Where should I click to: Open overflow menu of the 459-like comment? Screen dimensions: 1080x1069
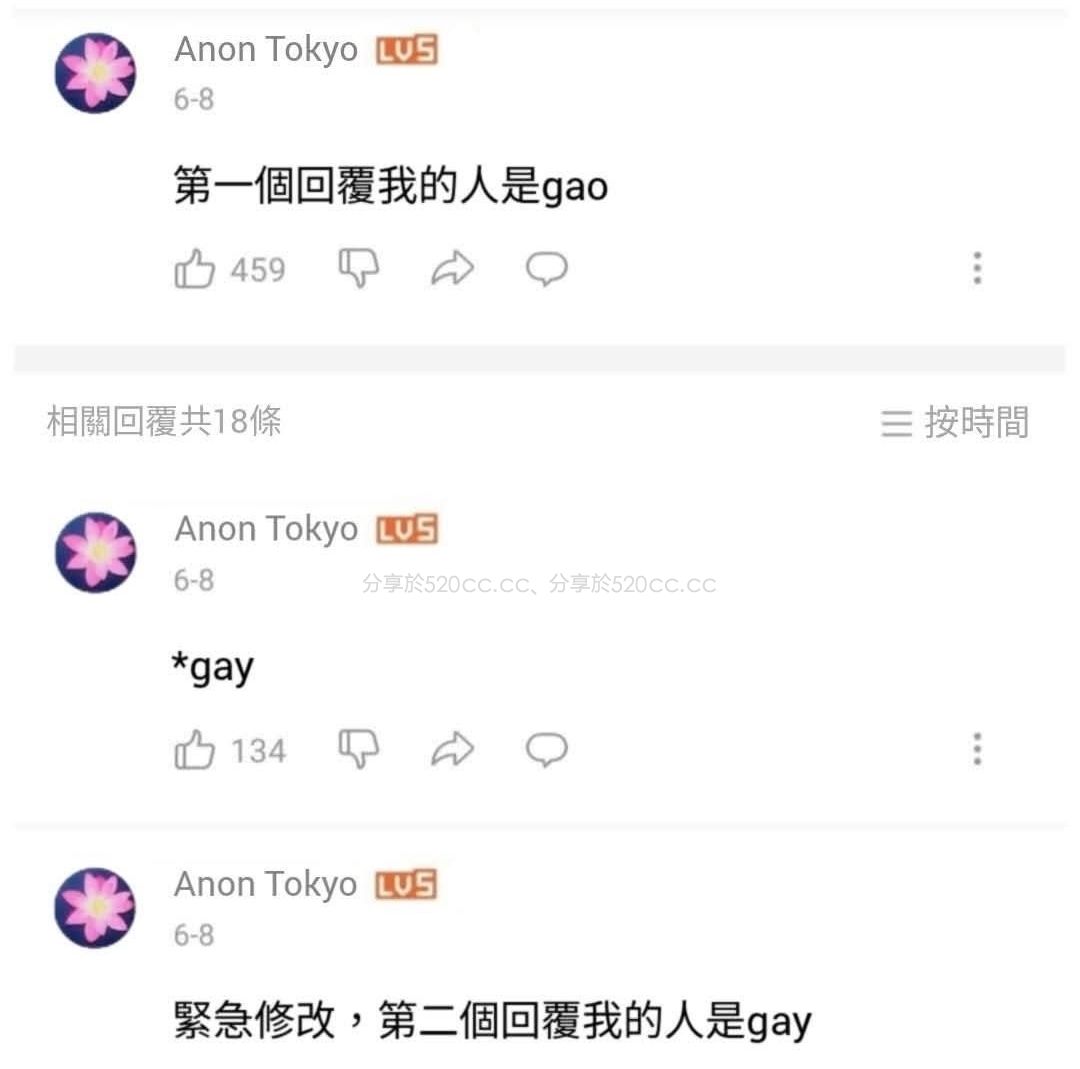pos(977,268)
